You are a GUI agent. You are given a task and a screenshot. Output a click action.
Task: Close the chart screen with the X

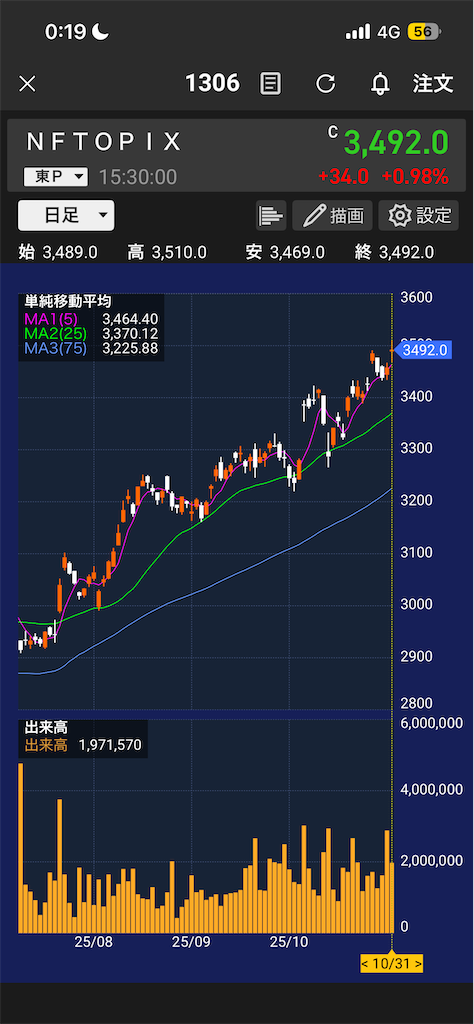click(27, 84)
